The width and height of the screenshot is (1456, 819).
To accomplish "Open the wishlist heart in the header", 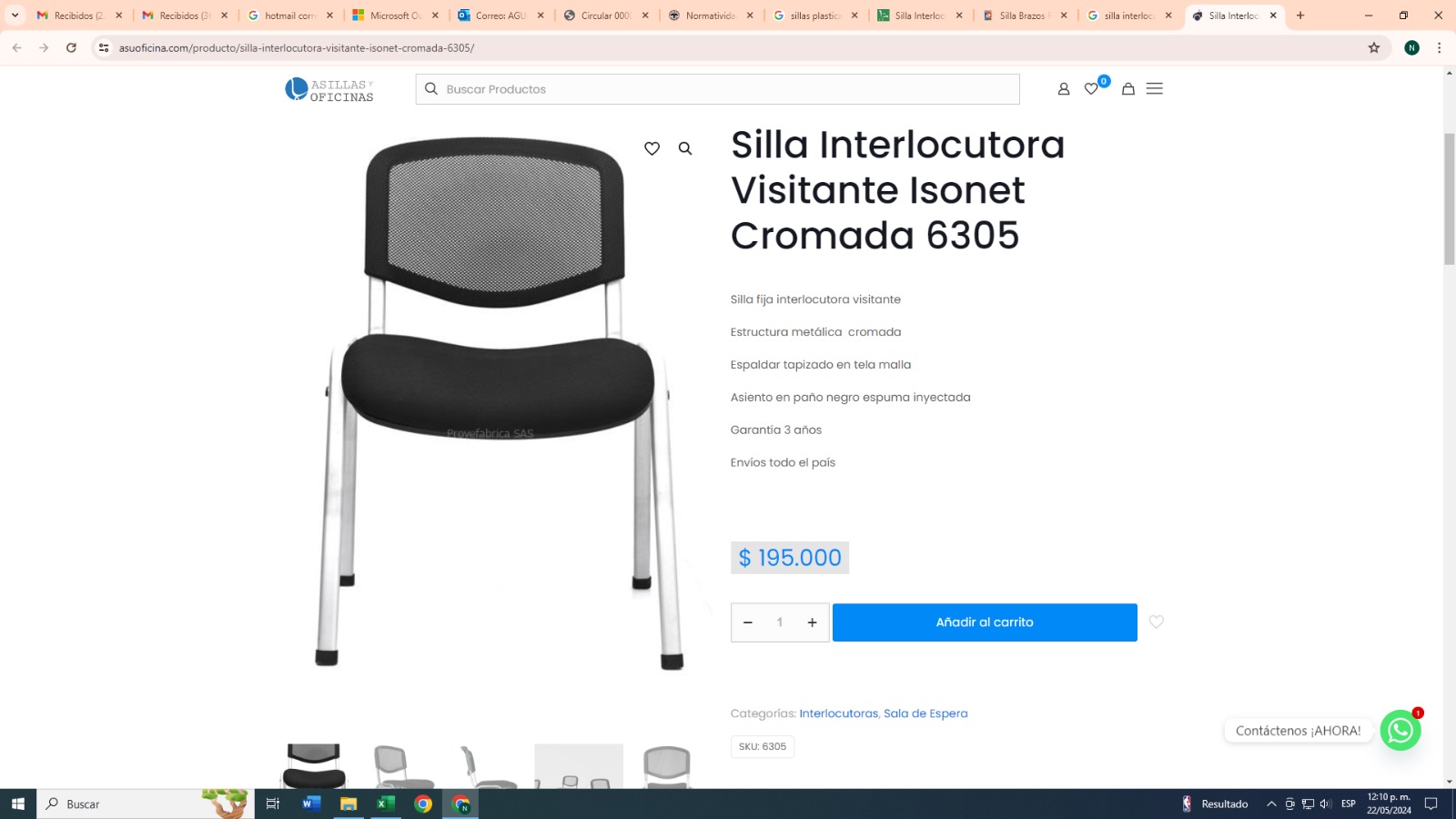I will pos(1091,89).
